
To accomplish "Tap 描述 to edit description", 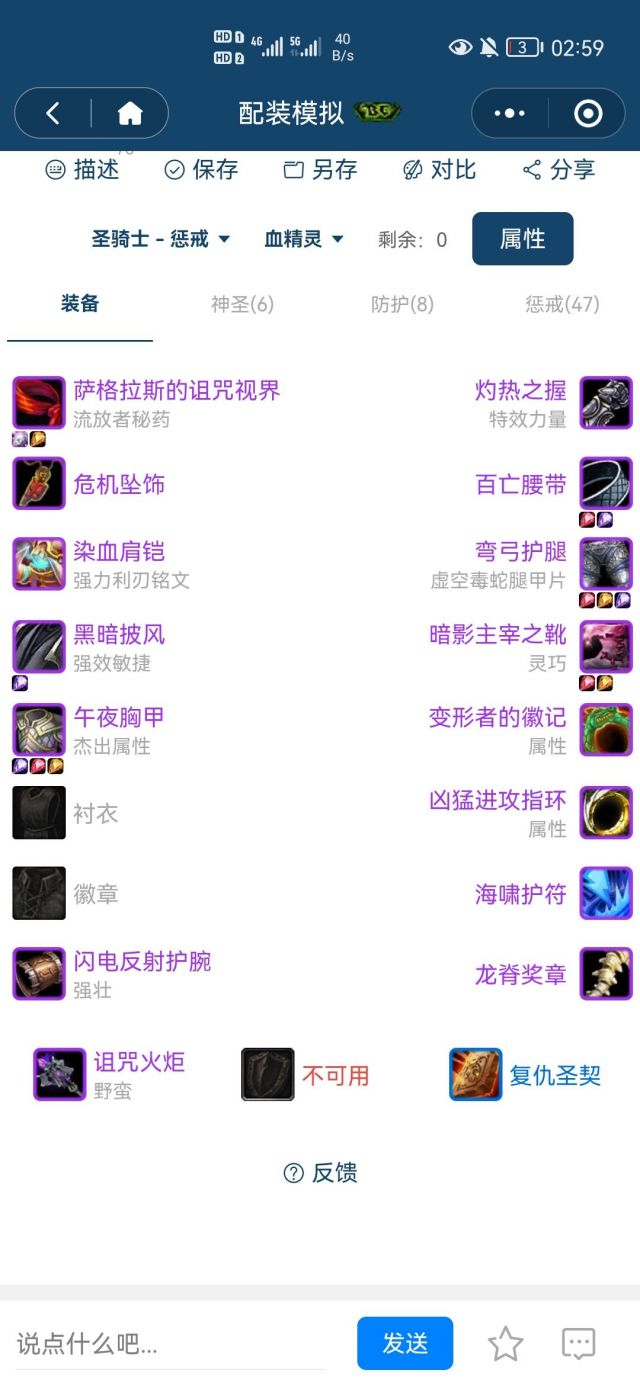I will (83, 170).
